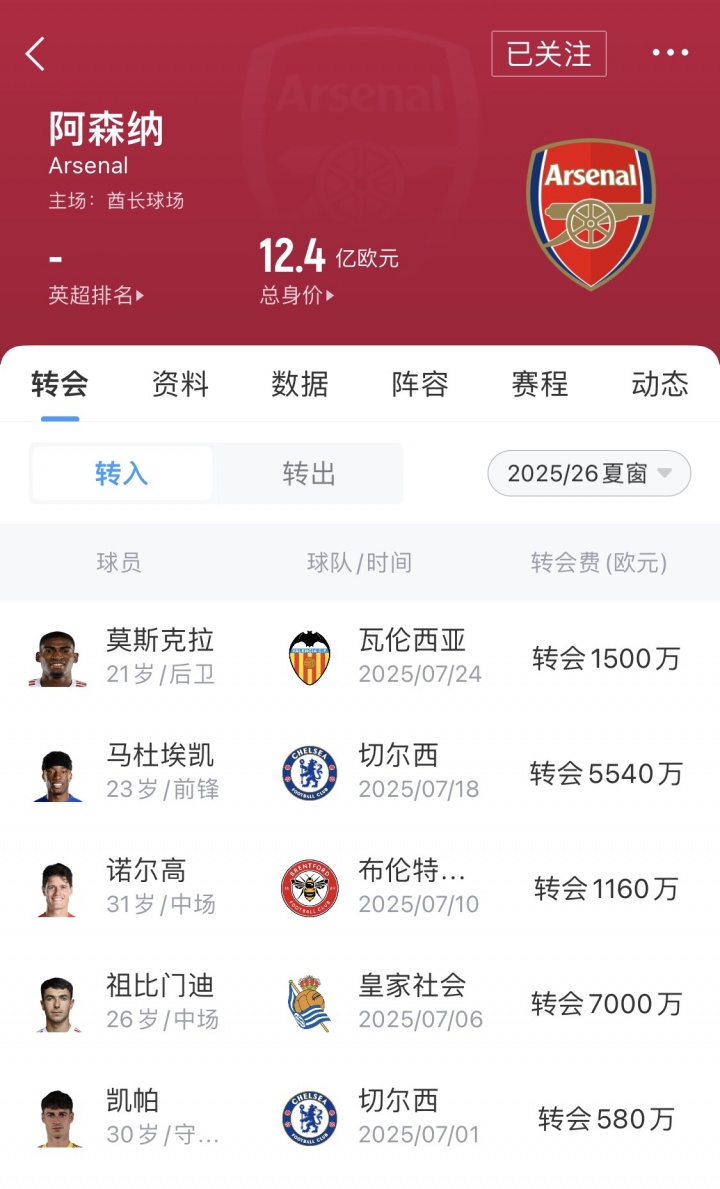This screenshot has height=1189, width=720.
Task: Select the 赛程 schedule tab
Action: pyautogui.click(x=540, y=384)
